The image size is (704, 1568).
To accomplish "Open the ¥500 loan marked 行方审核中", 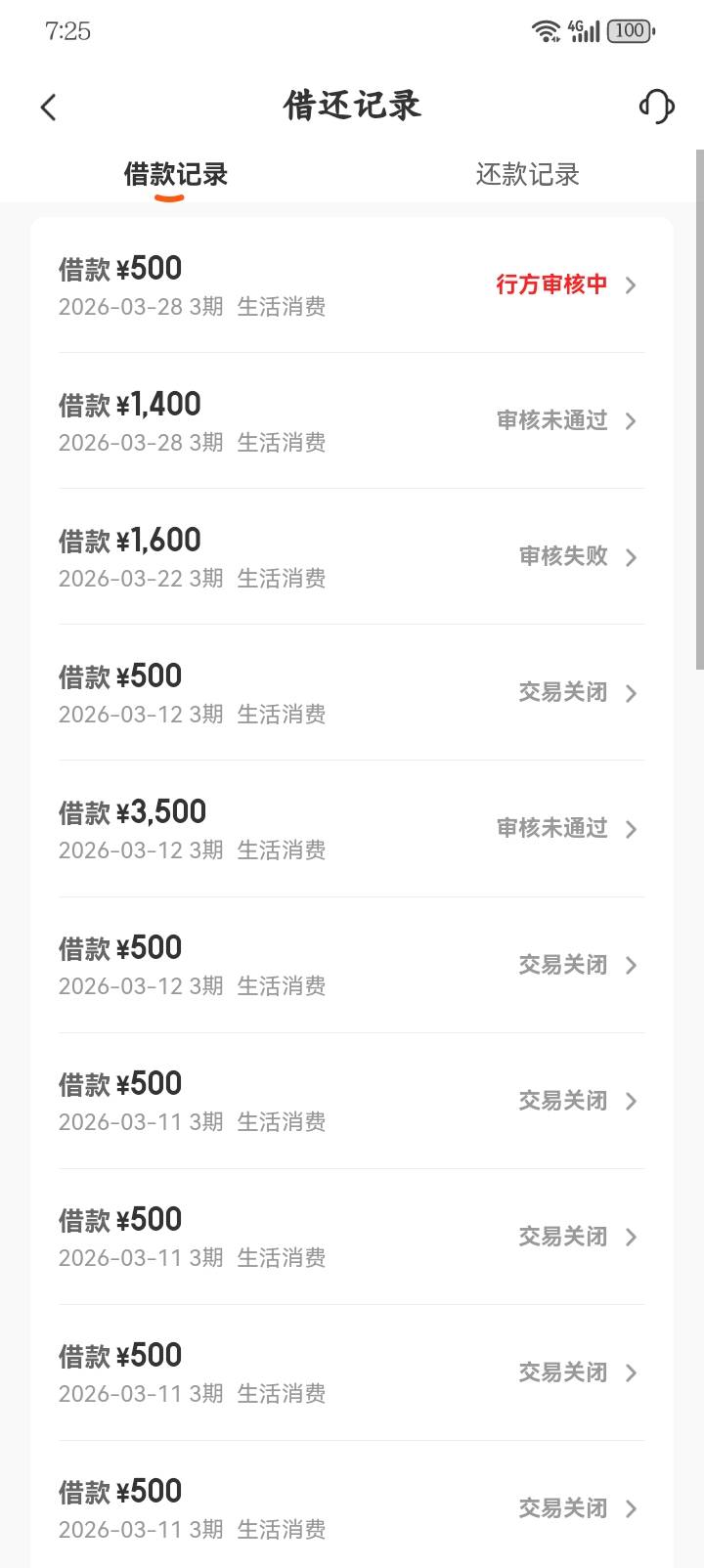I will (x=351, y=285).
